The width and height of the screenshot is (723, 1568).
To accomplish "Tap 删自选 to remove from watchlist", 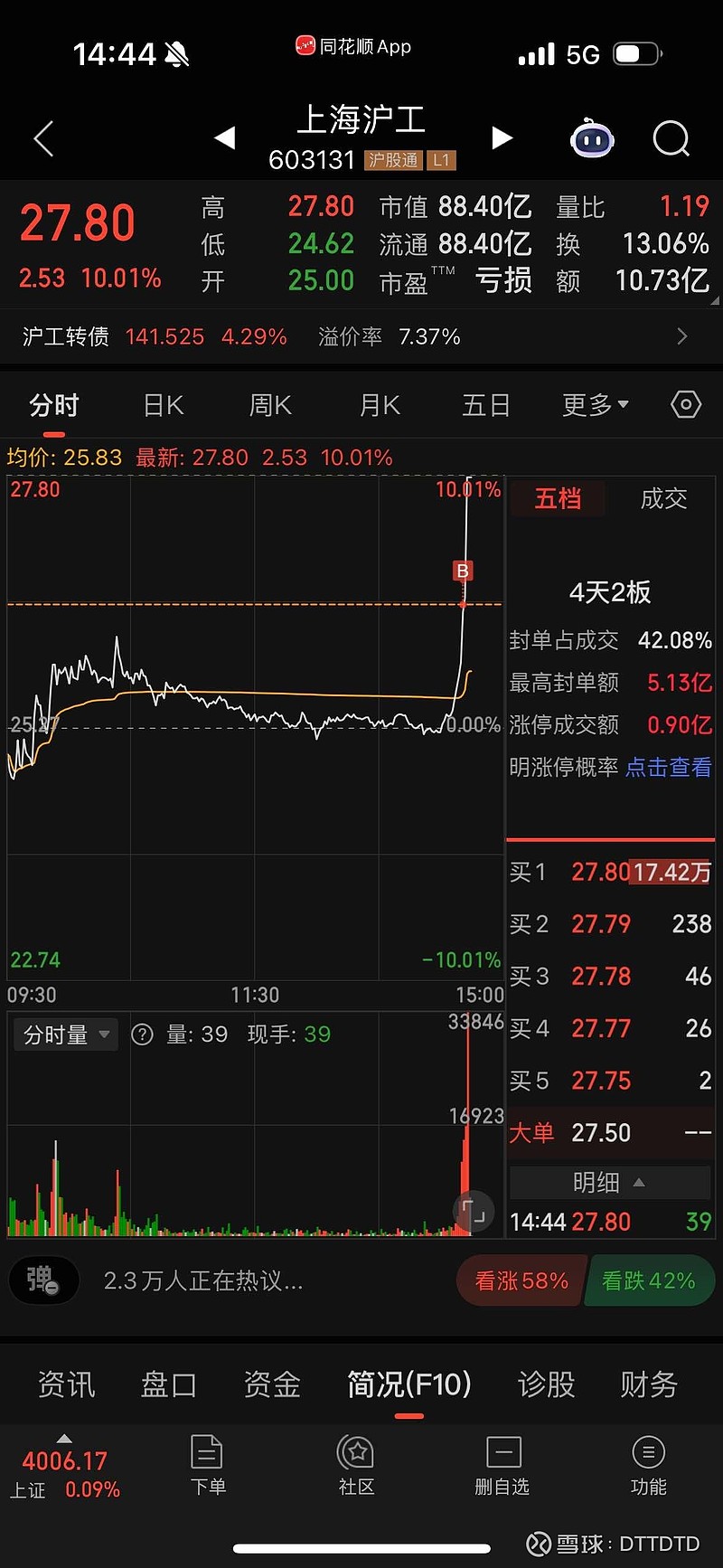I will click(503, 1467).
